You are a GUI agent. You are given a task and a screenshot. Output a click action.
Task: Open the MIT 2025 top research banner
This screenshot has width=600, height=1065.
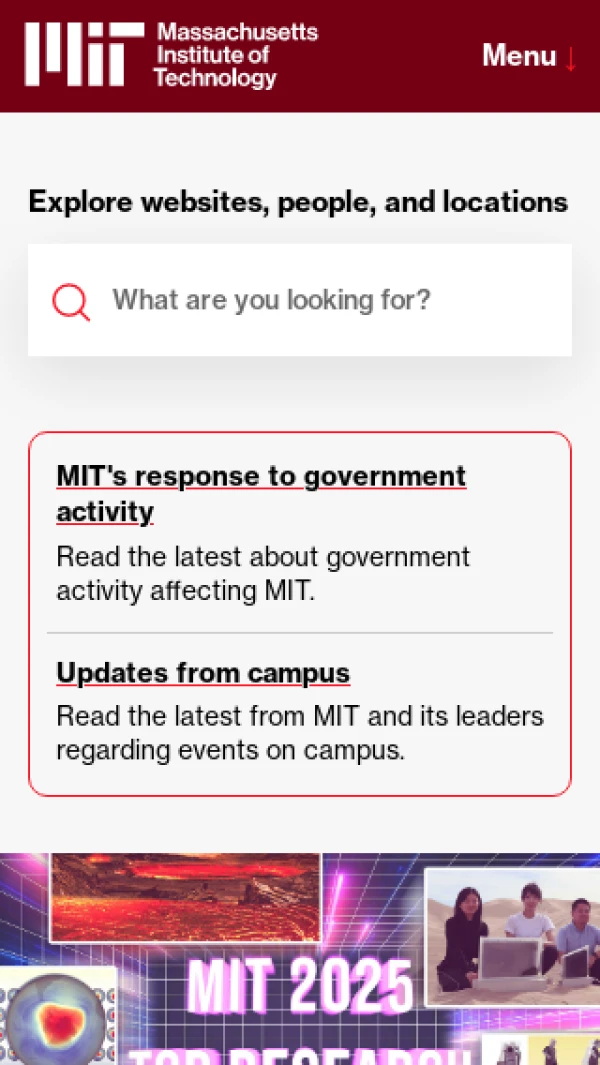click(x=300, y=960)
